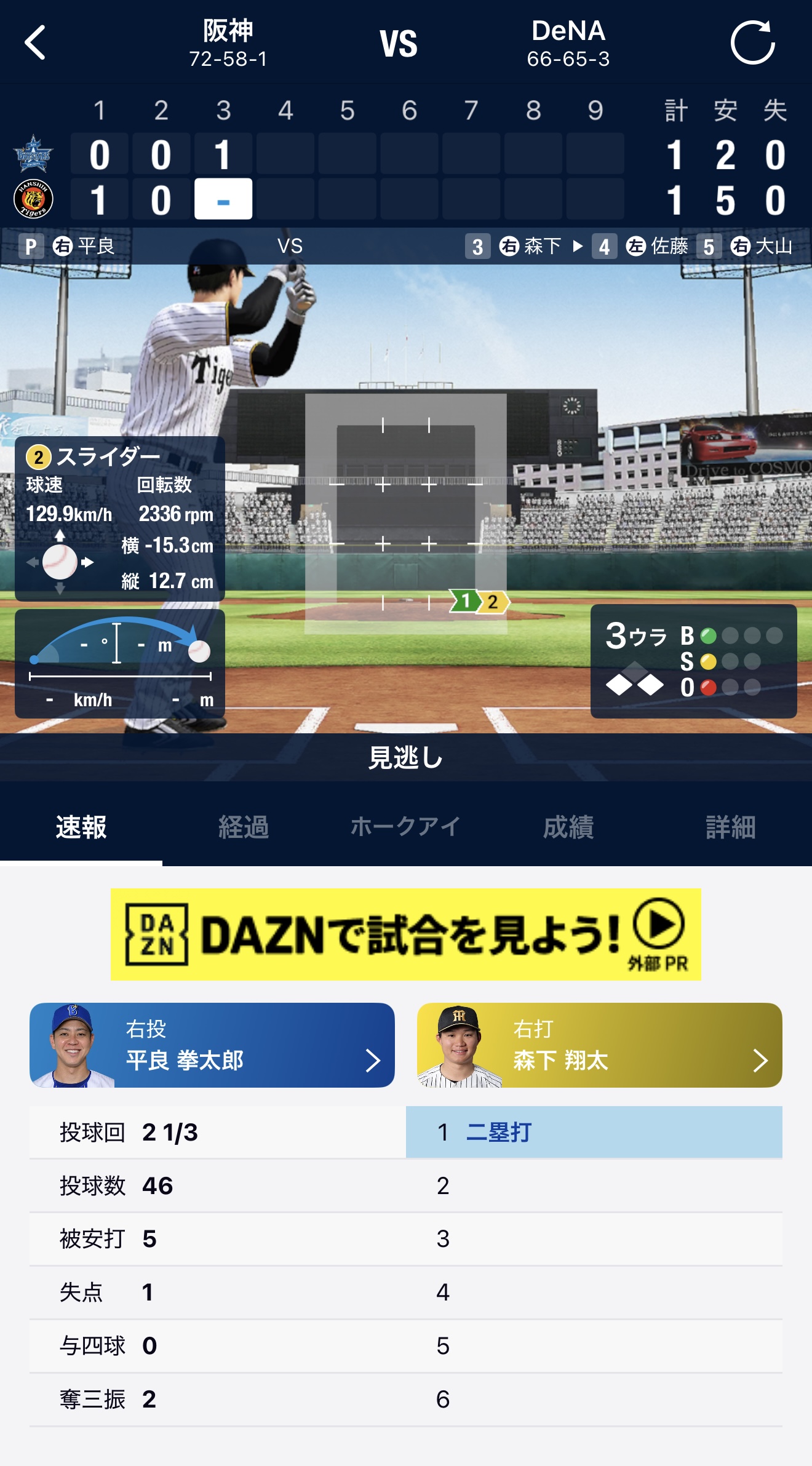Screen dimensions: 812x1466
Task: Open batter 森下 翔太's profile card
Action: (x=600, y=1045)
